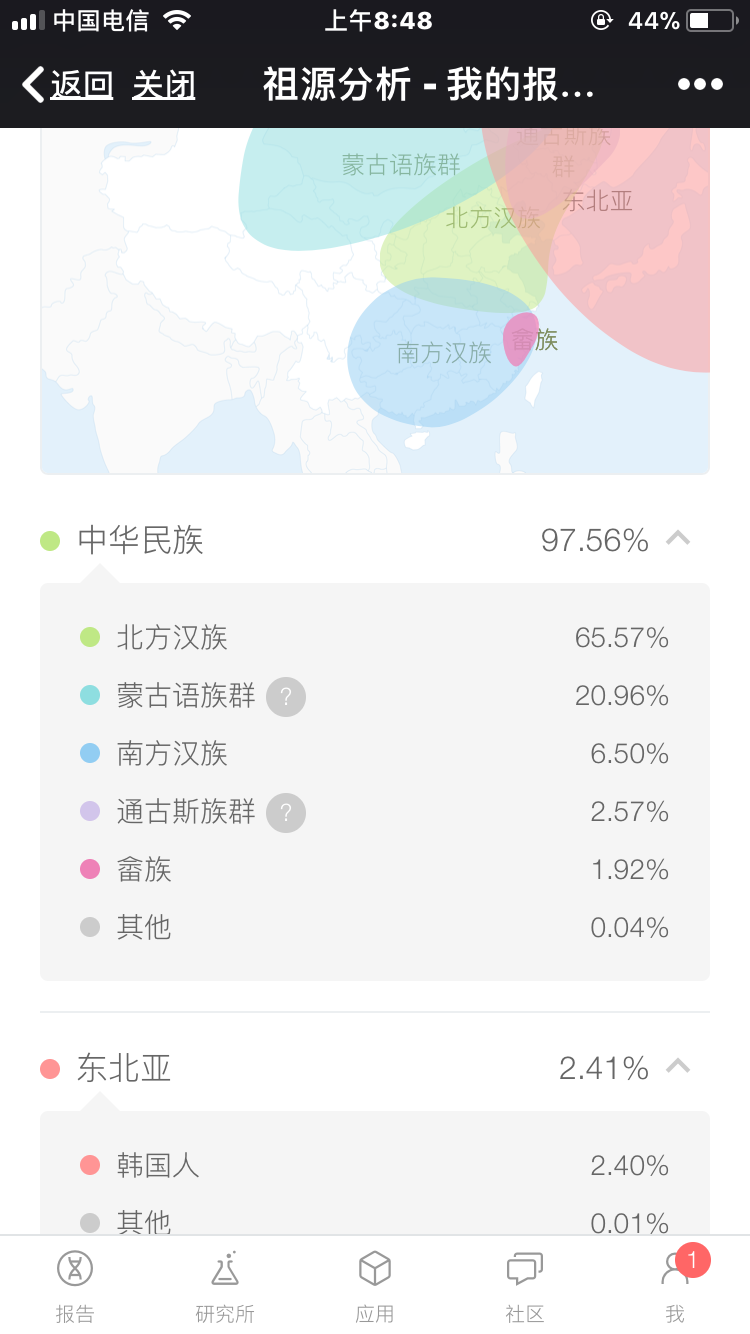
Task: Collapse the 中华民族 97.56% section
Action: (678, 539)
